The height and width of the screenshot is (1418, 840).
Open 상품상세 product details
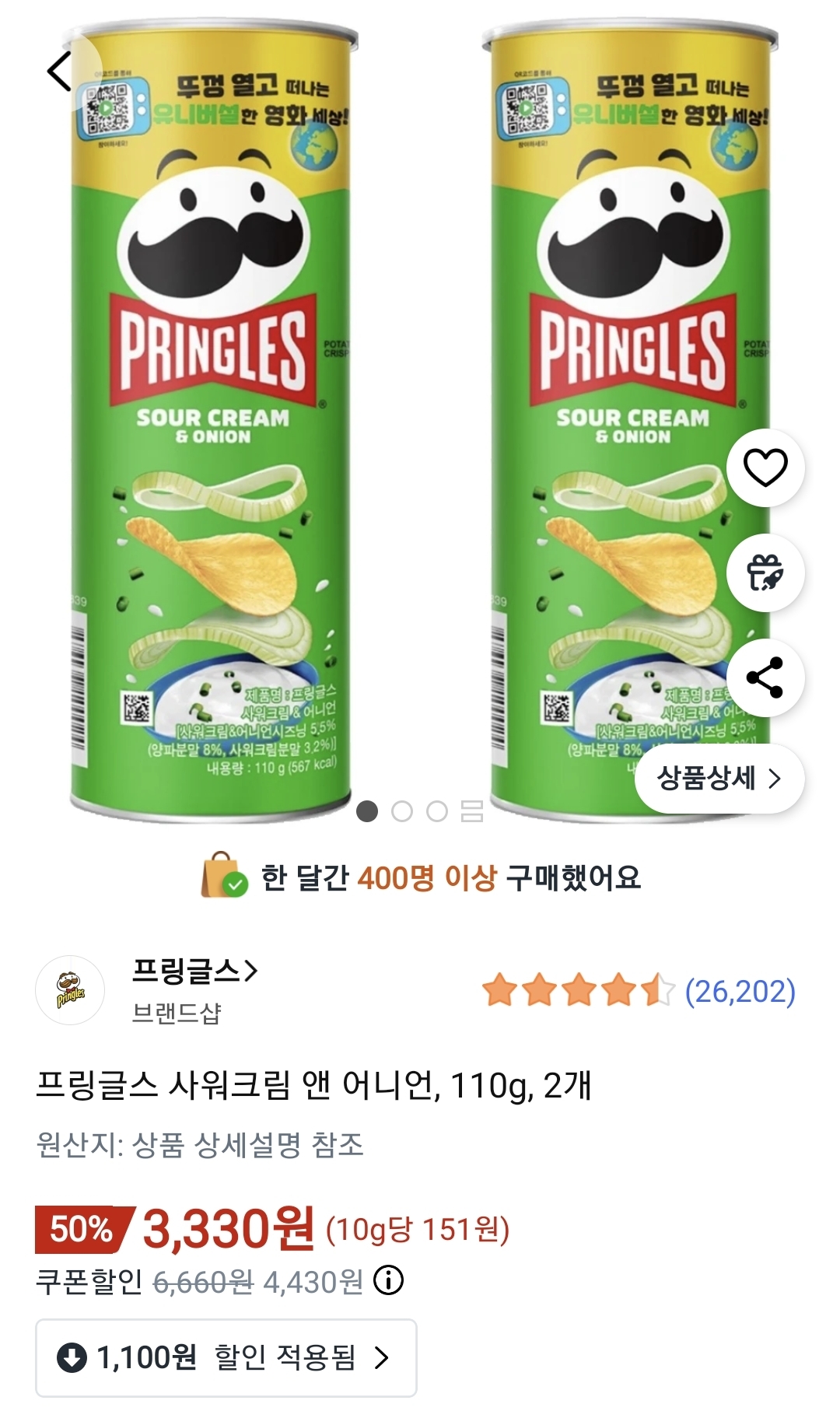719,778
